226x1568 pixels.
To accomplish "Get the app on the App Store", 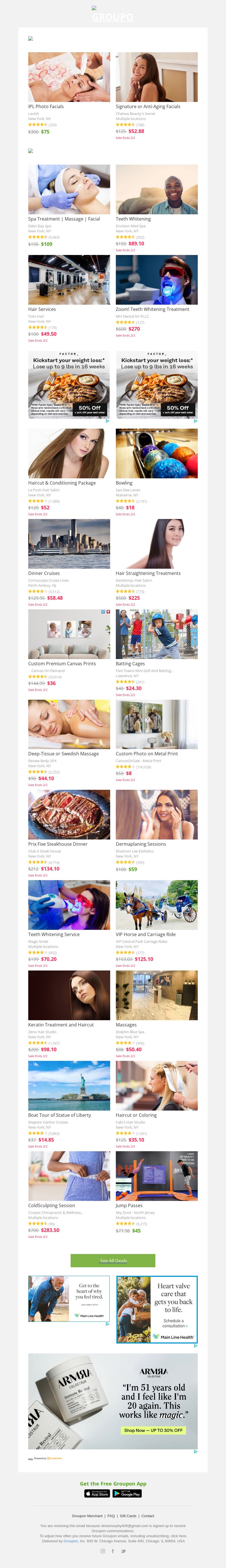I will (97, 1494).
